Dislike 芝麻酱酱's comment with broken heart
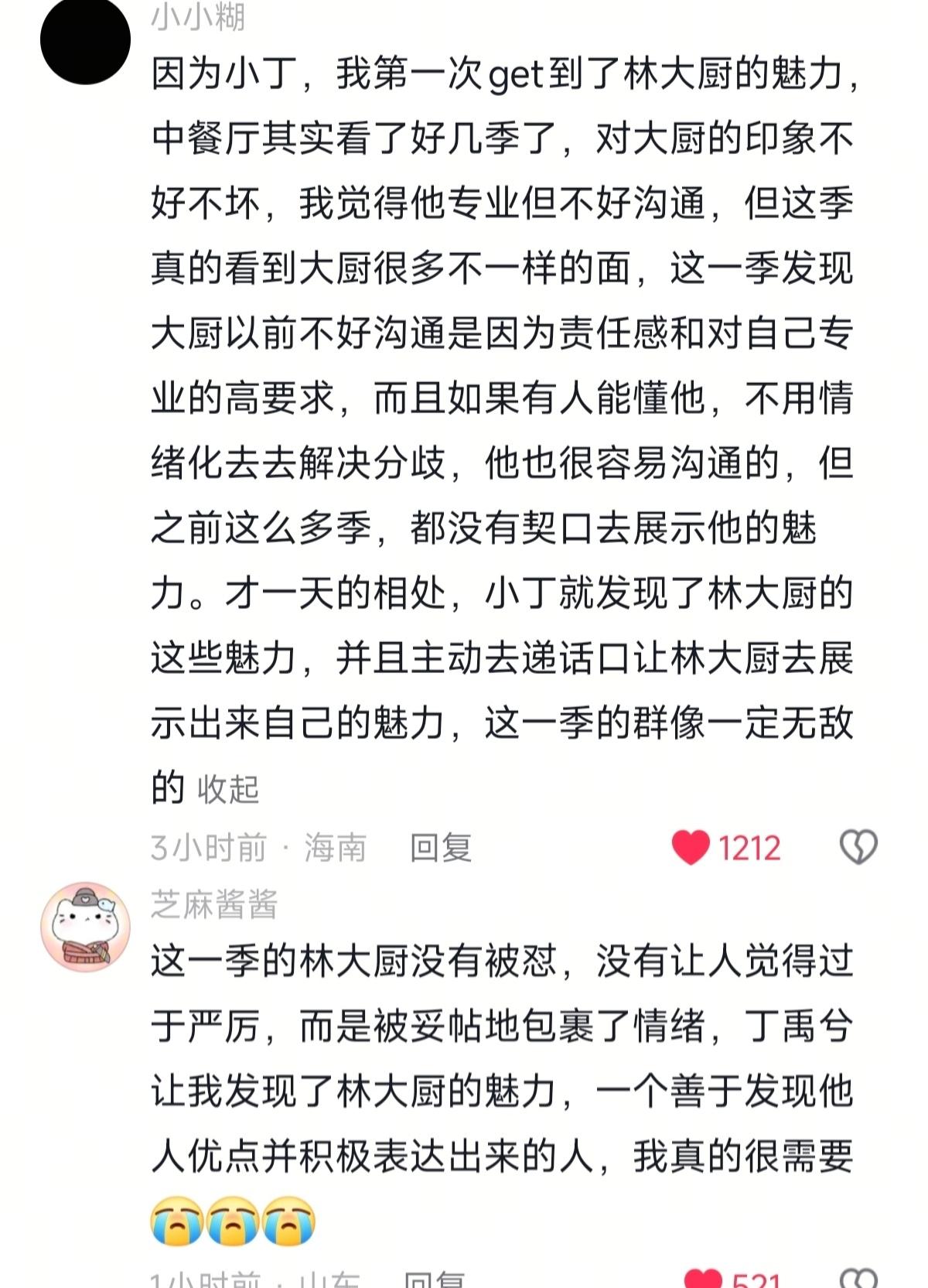The width and height of the screenshot is (928, 1288). [x=858, y=1279]
